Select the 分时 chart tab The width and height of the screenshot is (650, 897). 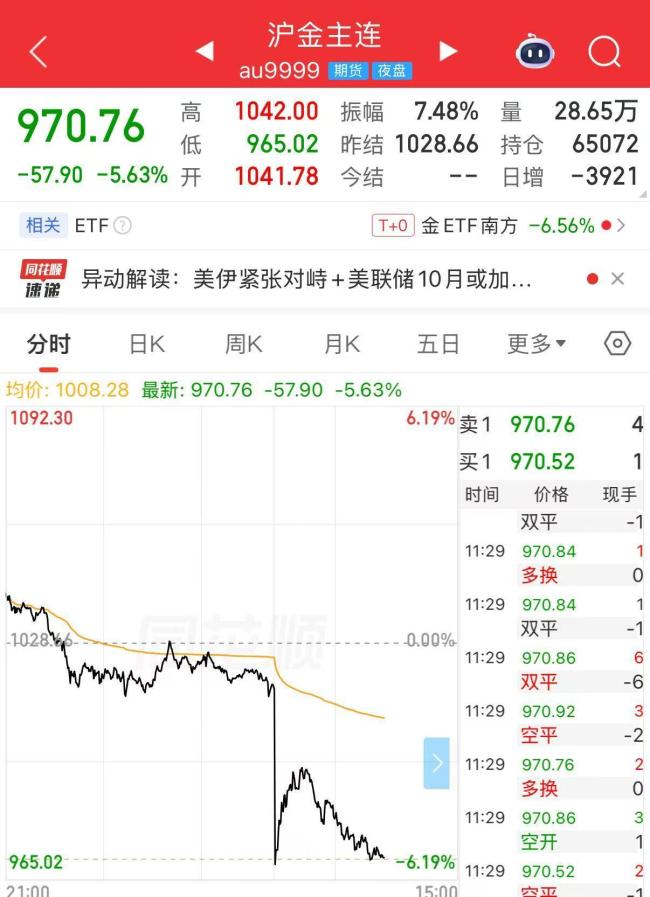pos(48,344)
